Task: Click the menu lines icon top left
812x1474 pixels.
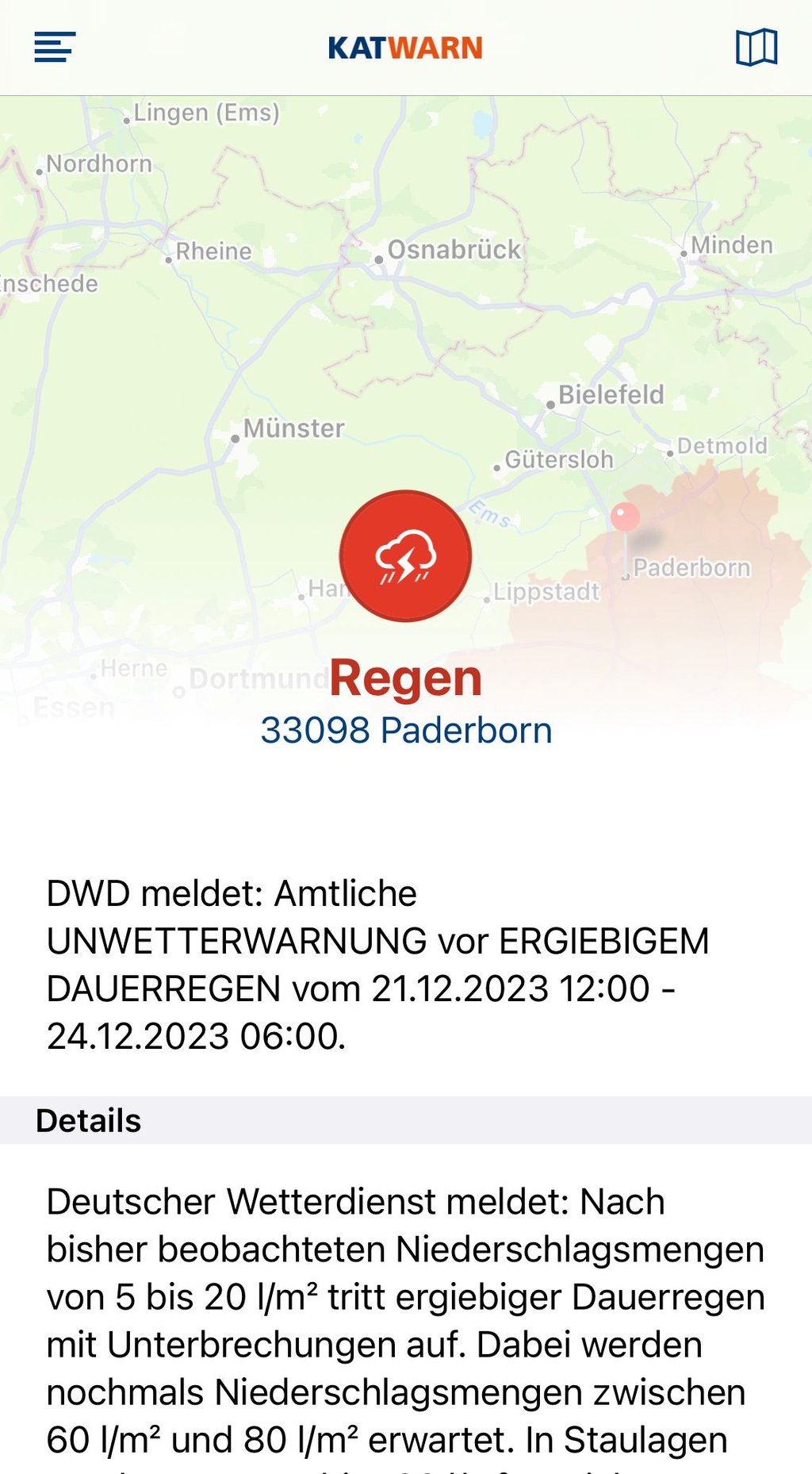Action: click(52, 48)
